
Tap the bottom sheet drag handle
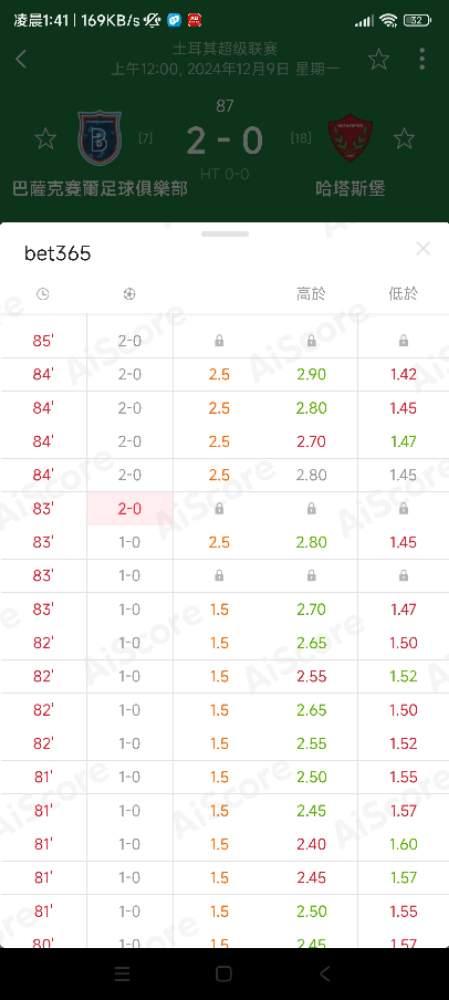click(224, 234)
